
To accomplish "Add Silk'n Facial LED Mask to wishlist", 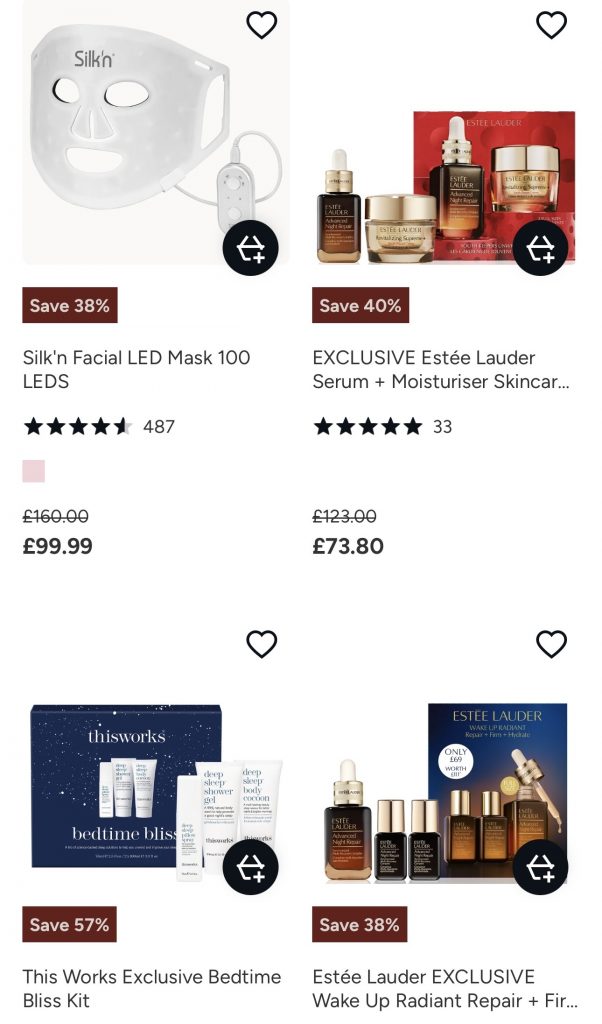I will [x=261, y=25].
